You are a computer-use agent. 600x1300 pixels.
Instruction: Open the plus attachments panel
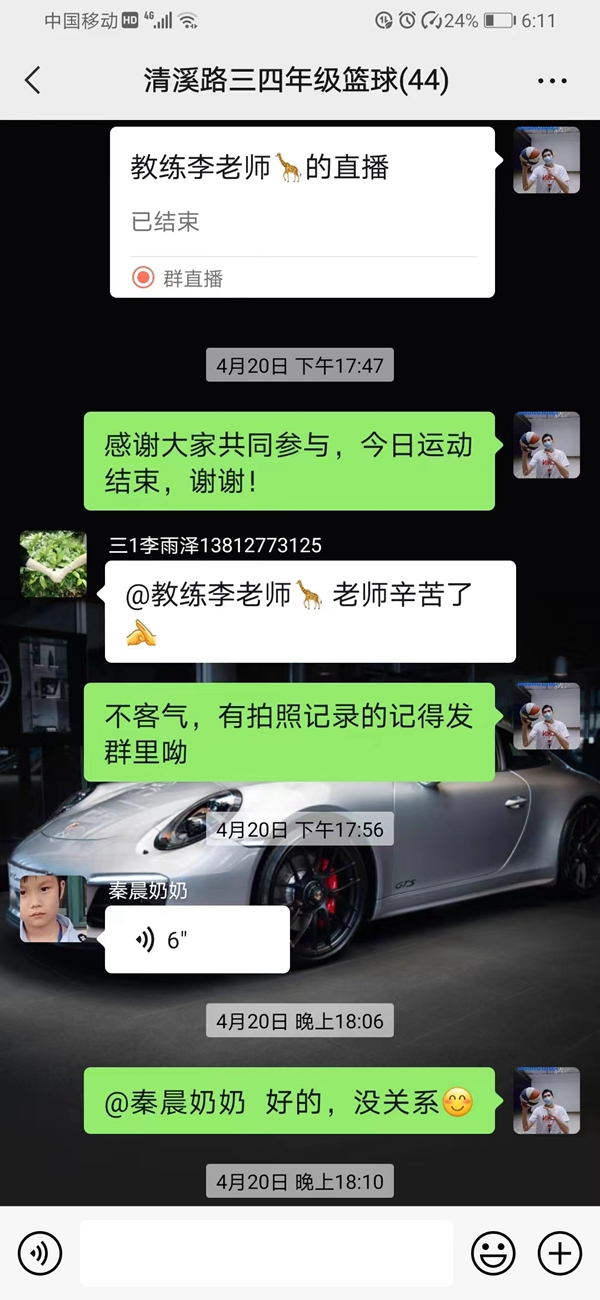559,1252
